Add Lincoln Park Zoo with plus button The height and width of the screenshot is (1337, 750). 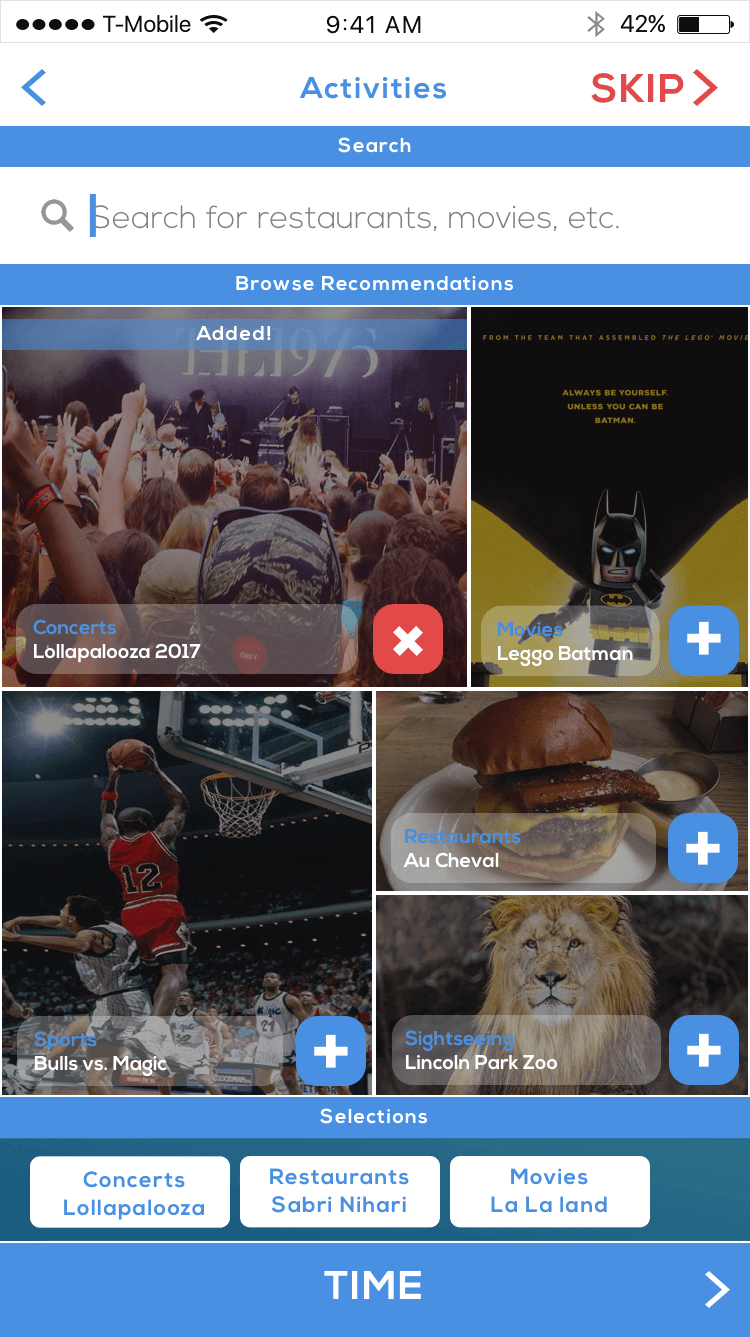coord(704,1050)
